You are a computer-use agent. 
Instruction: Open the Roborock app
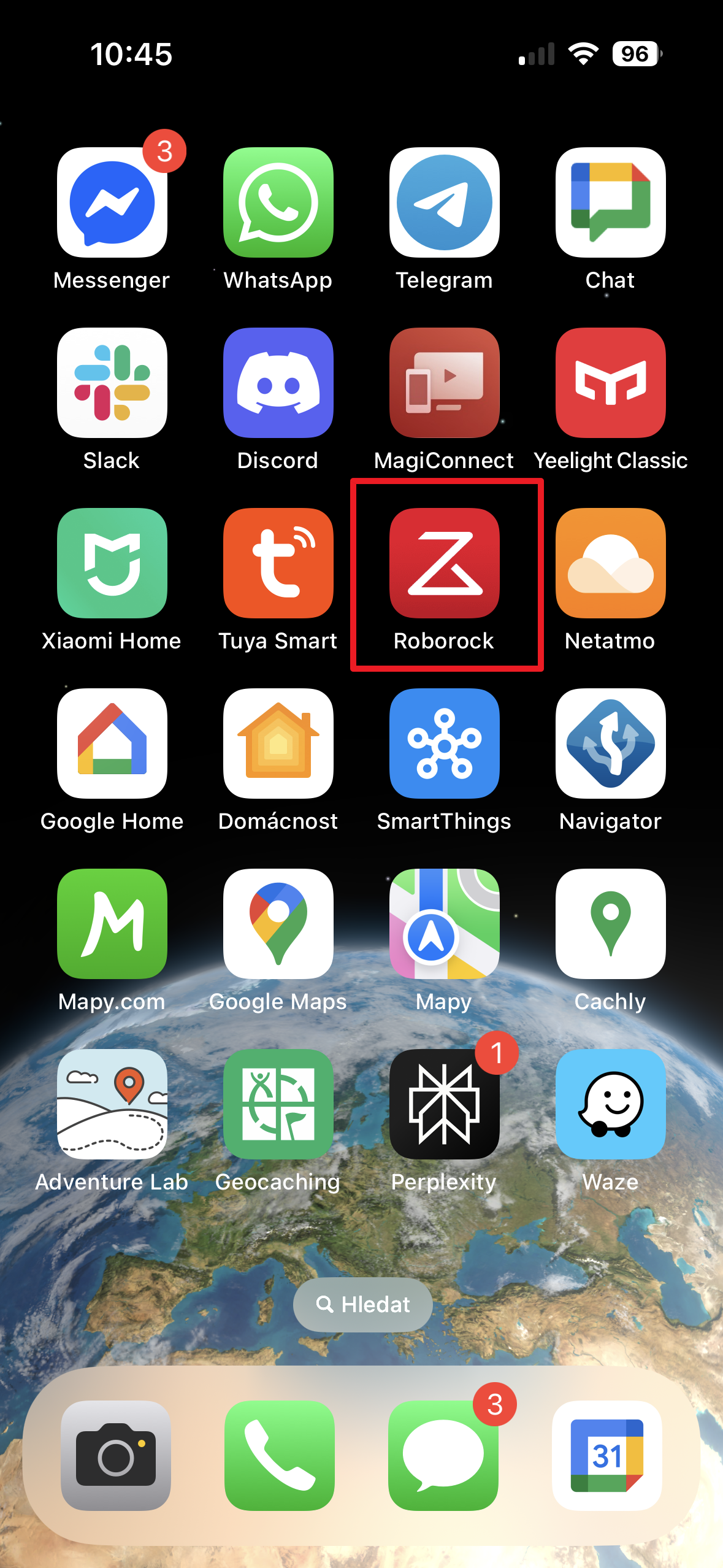(444, 563)
